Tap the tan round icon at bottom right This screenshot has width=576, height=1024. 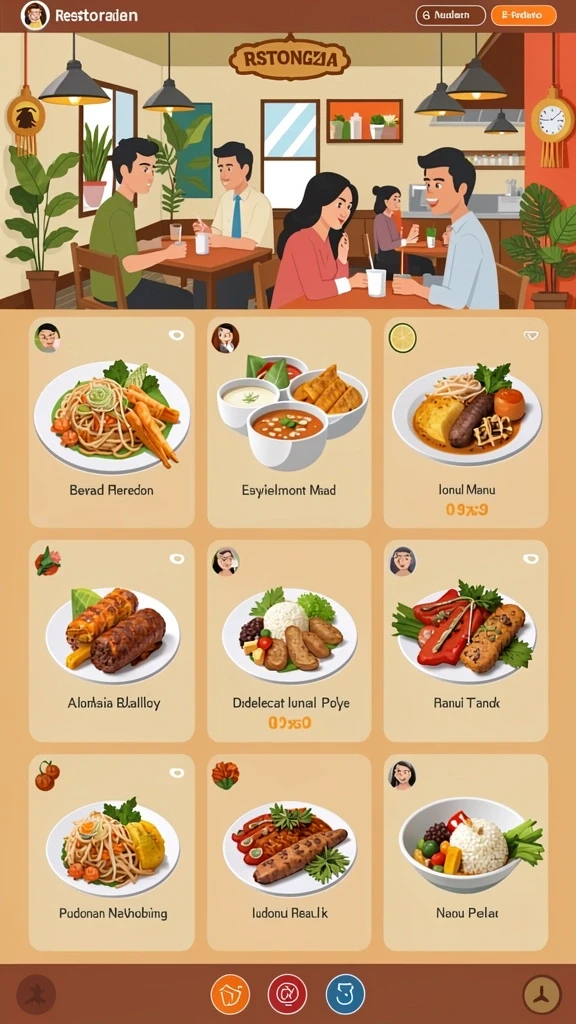pos(542,995)
